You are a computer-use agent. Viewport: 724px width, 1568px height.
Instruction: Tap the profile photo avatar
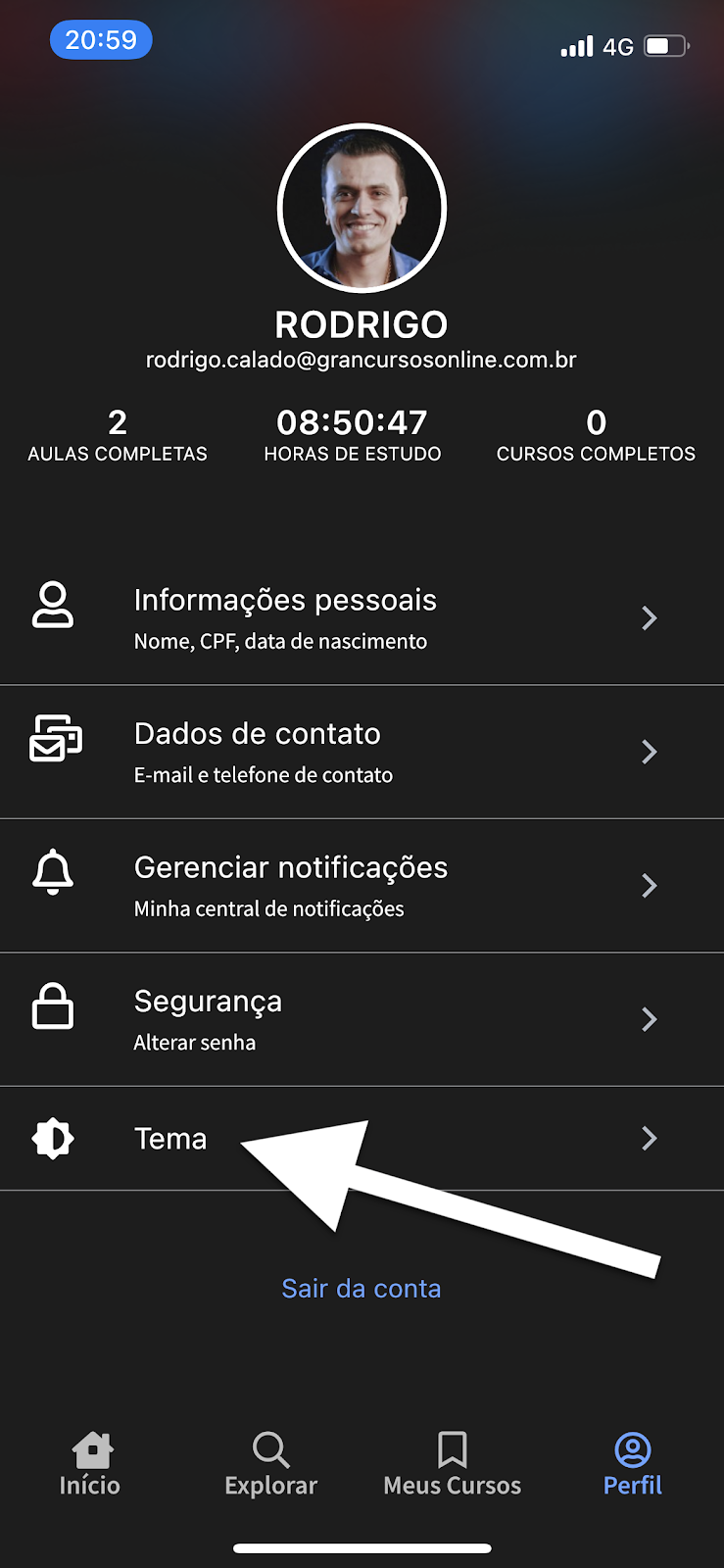pos(362,209)
